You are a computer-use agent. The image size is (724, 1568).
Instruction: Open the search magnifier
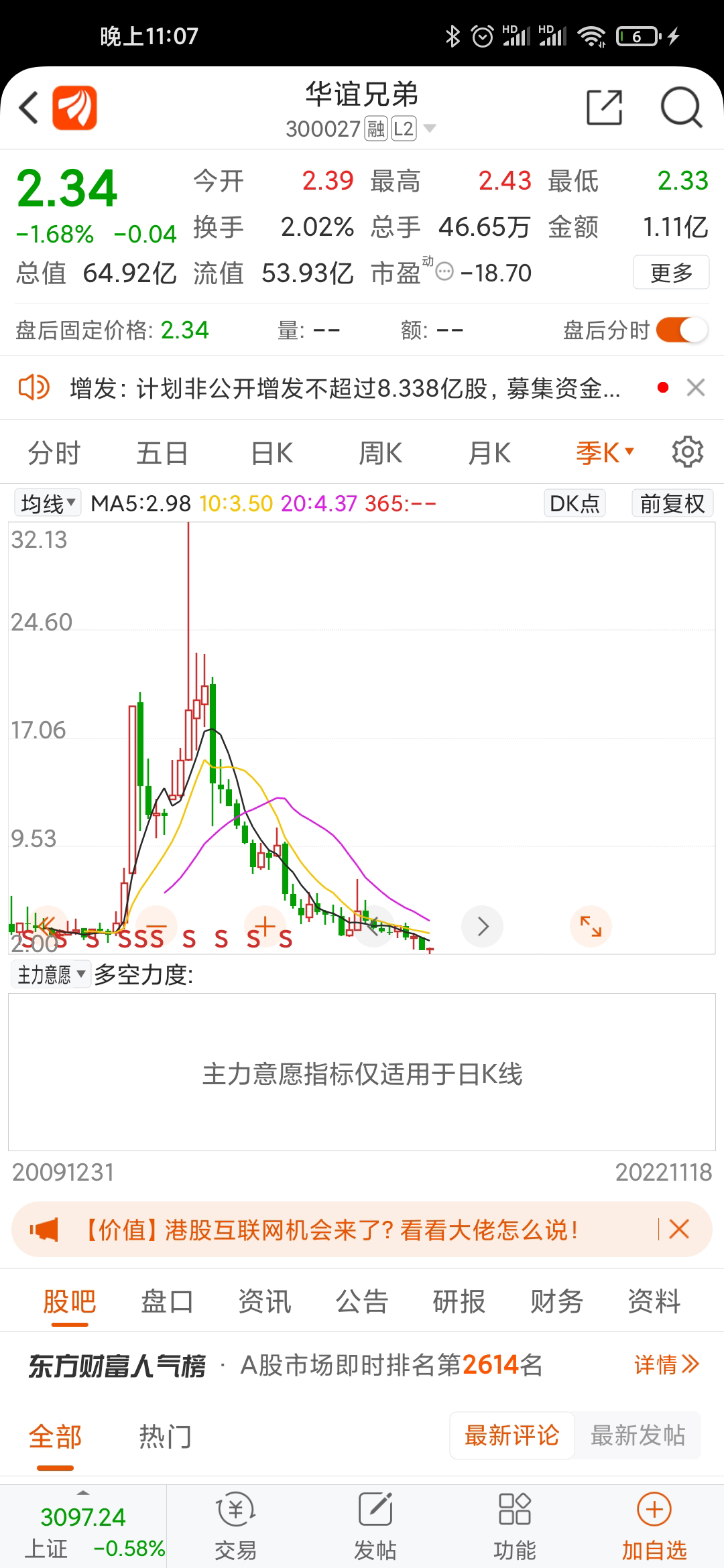tap(680, 107)
